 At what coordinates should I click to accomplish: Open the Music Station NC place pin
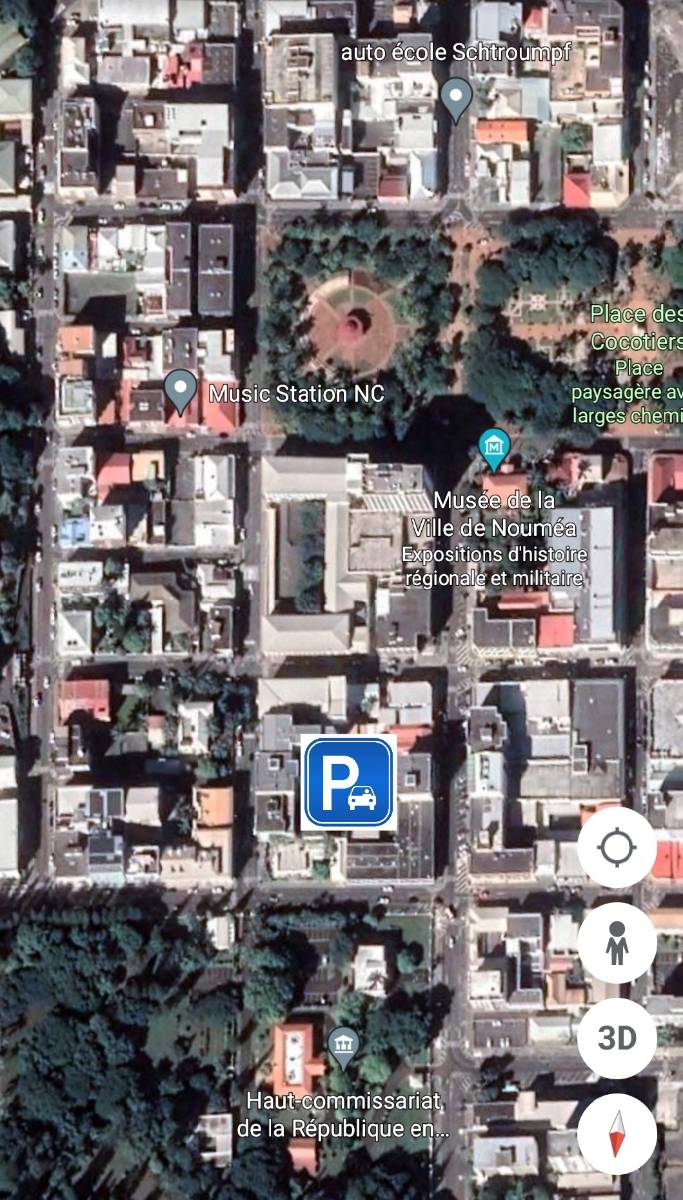[x=181, y=391]
